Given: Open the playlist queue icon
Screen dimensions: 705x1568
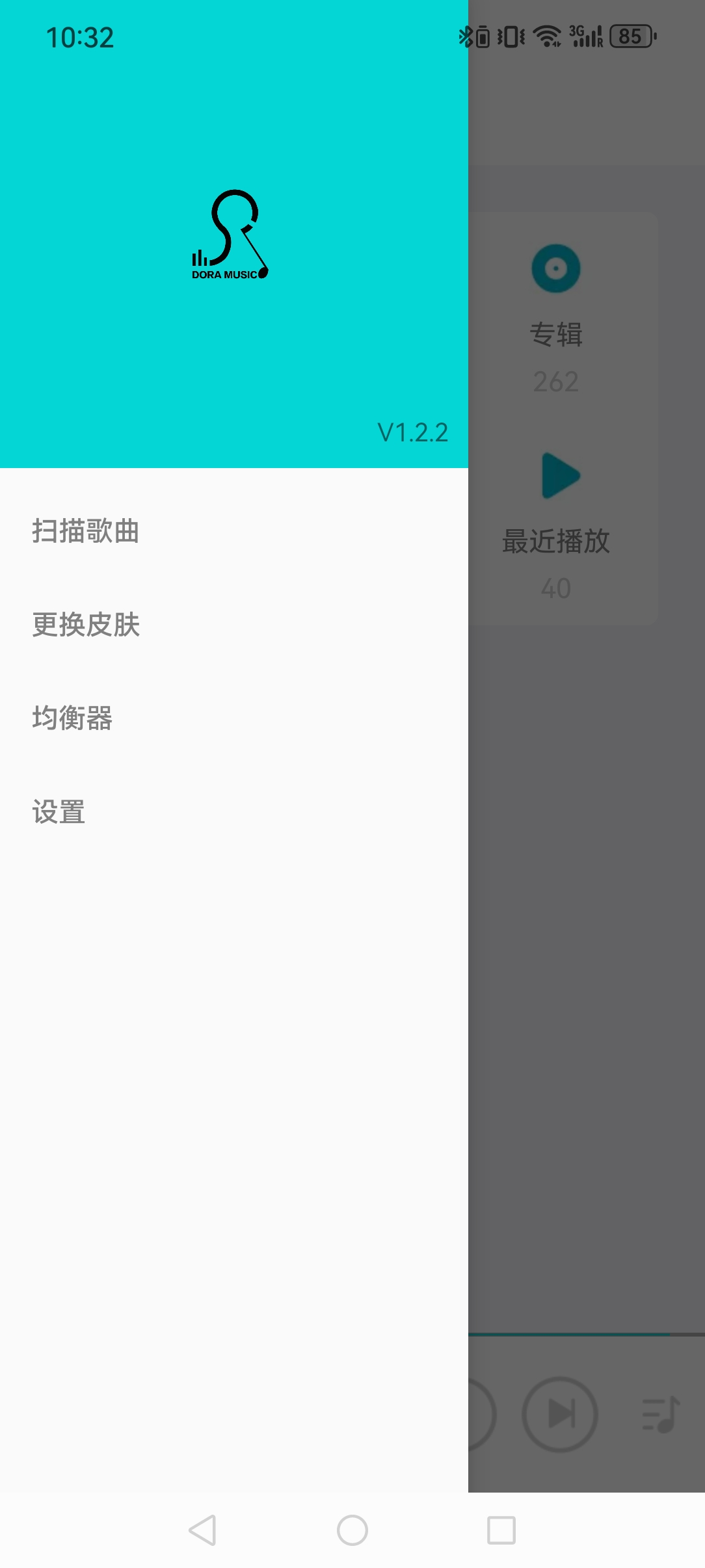Looking at the screenshot, I should pyautogui.click(x=661, y=1415).
